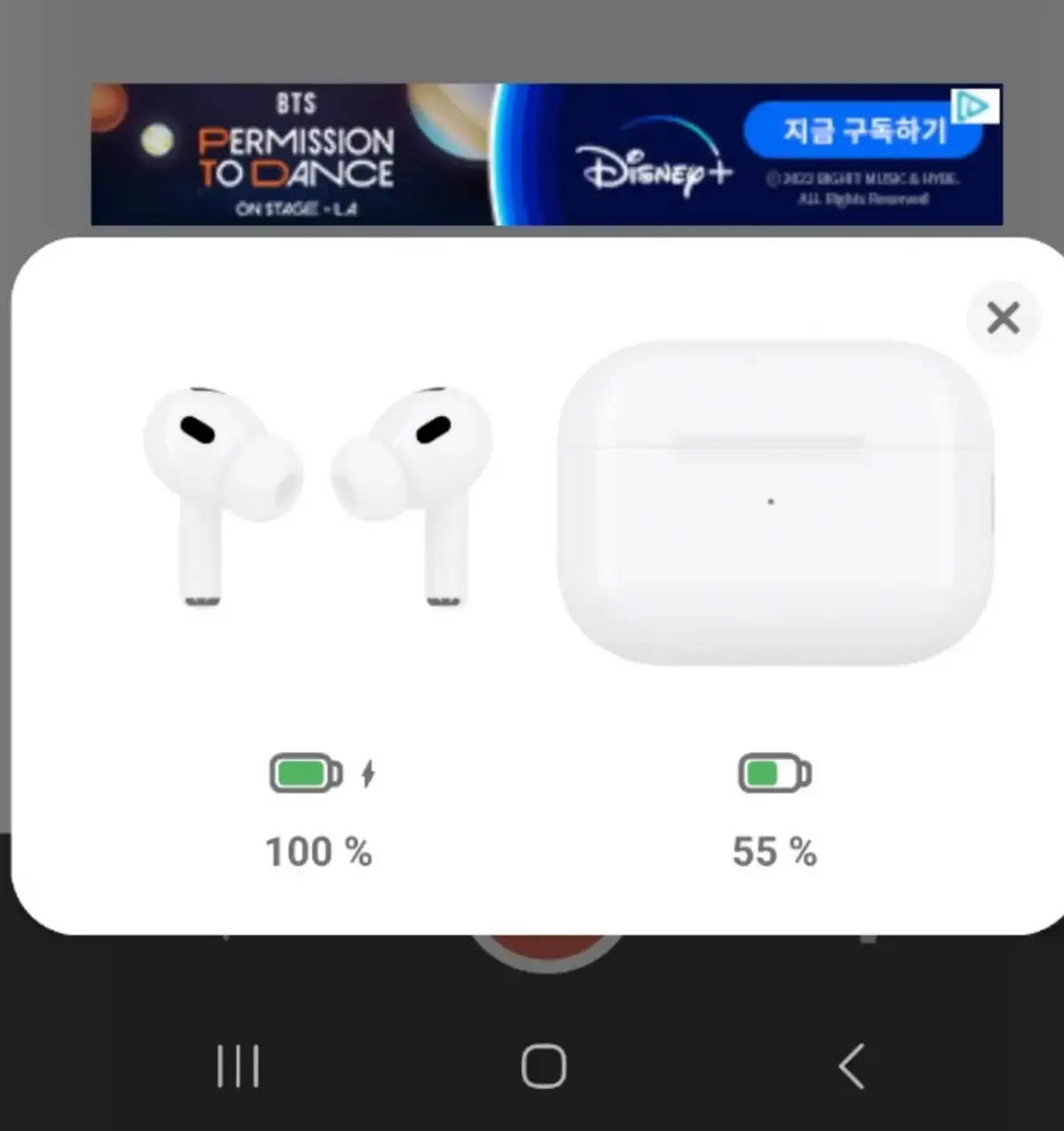Screen dimensions: 1064x1131
Task: Select the 100 % battery text
Action: pos(317,850)
